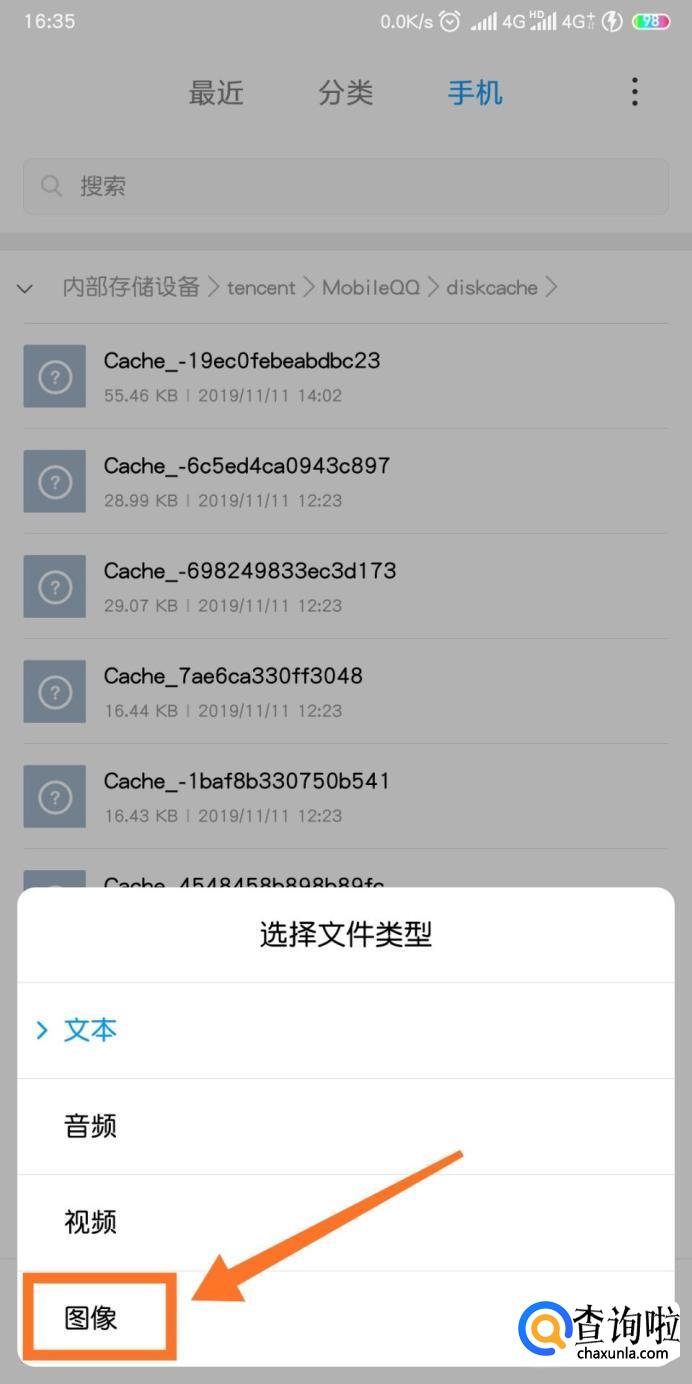The height and width of the screenshot is (1384, 692).
Task: Pick 视频 as the file type
Action: pyautogui.click(x=90, y=1222)
